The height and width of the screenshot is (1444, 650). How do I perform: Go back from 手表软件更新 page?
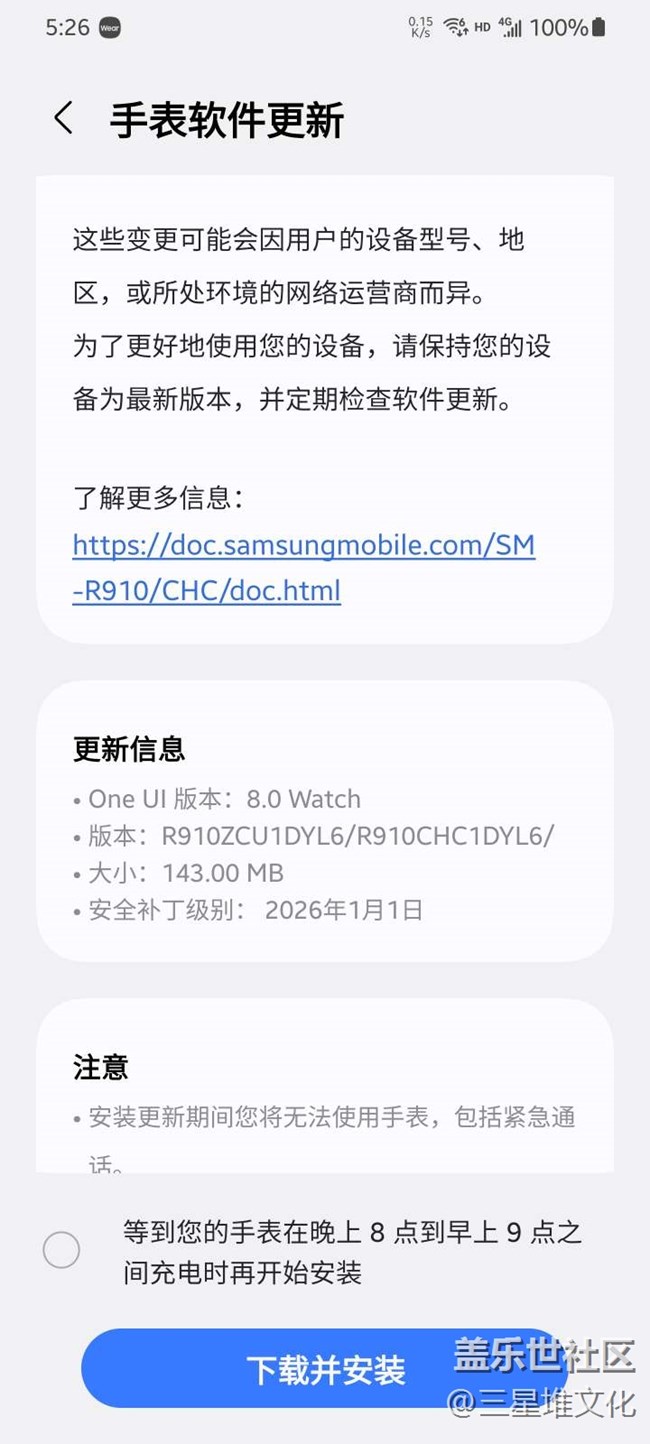pyautogui.click(x=63, y=118)
